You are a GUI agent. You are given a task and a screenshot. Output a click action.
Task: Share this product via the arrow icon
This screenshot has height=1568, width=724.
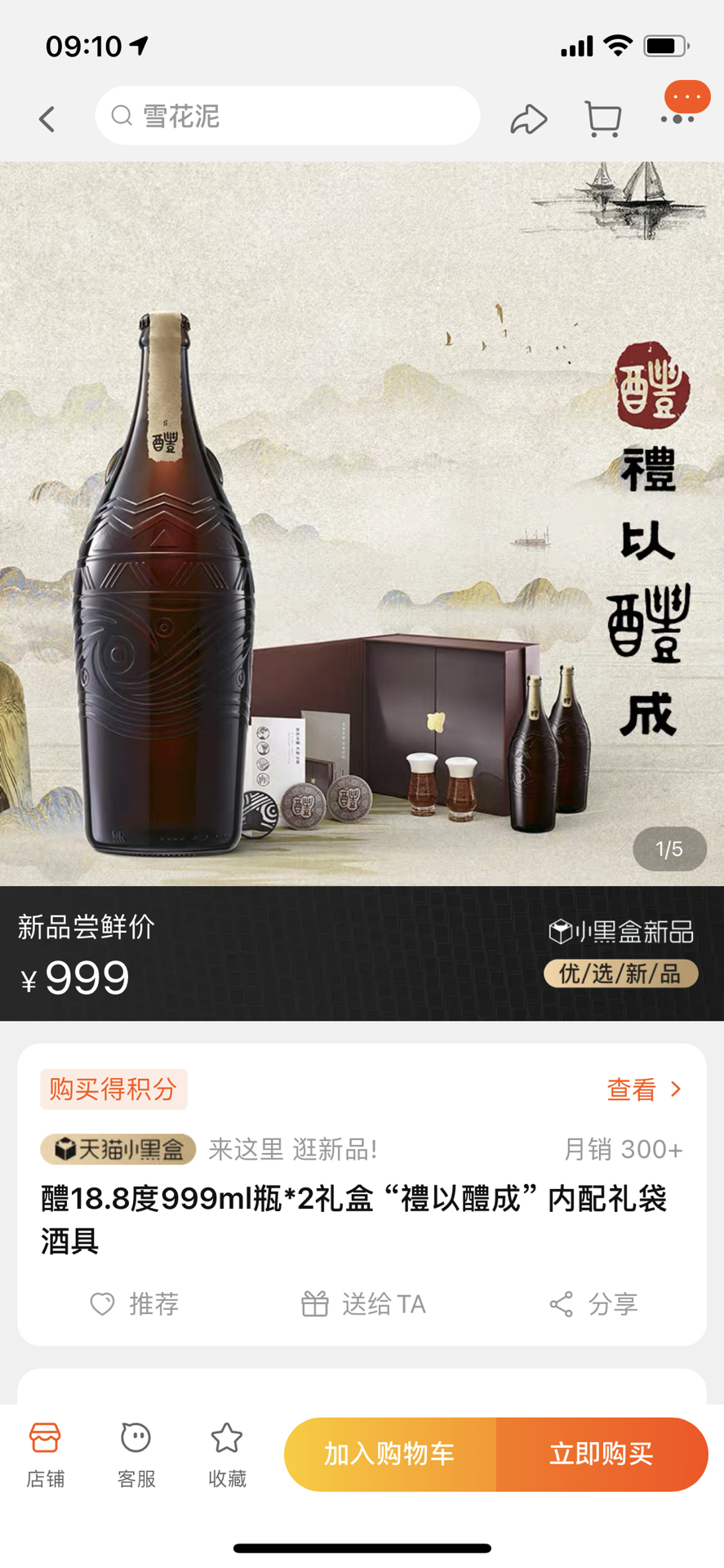click(528, 119)
